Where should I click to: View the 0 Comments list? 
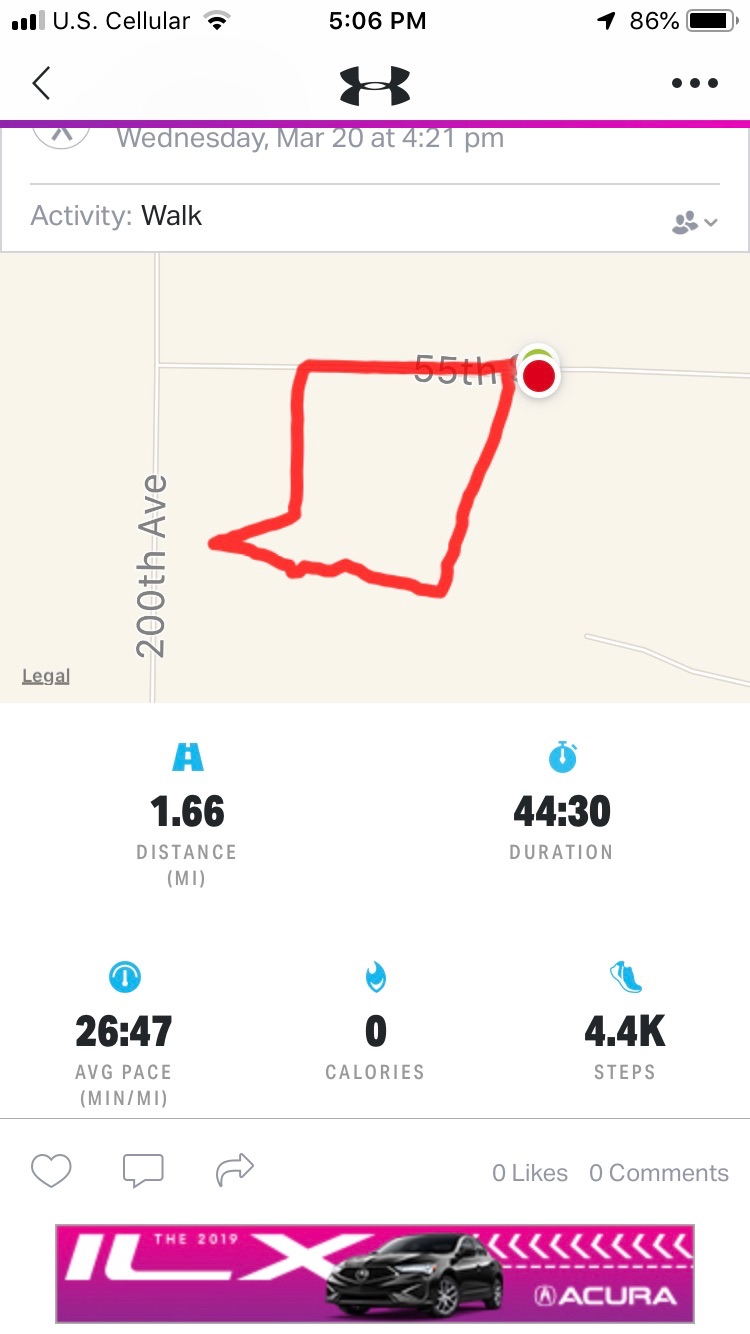[x=658, y=1173]
